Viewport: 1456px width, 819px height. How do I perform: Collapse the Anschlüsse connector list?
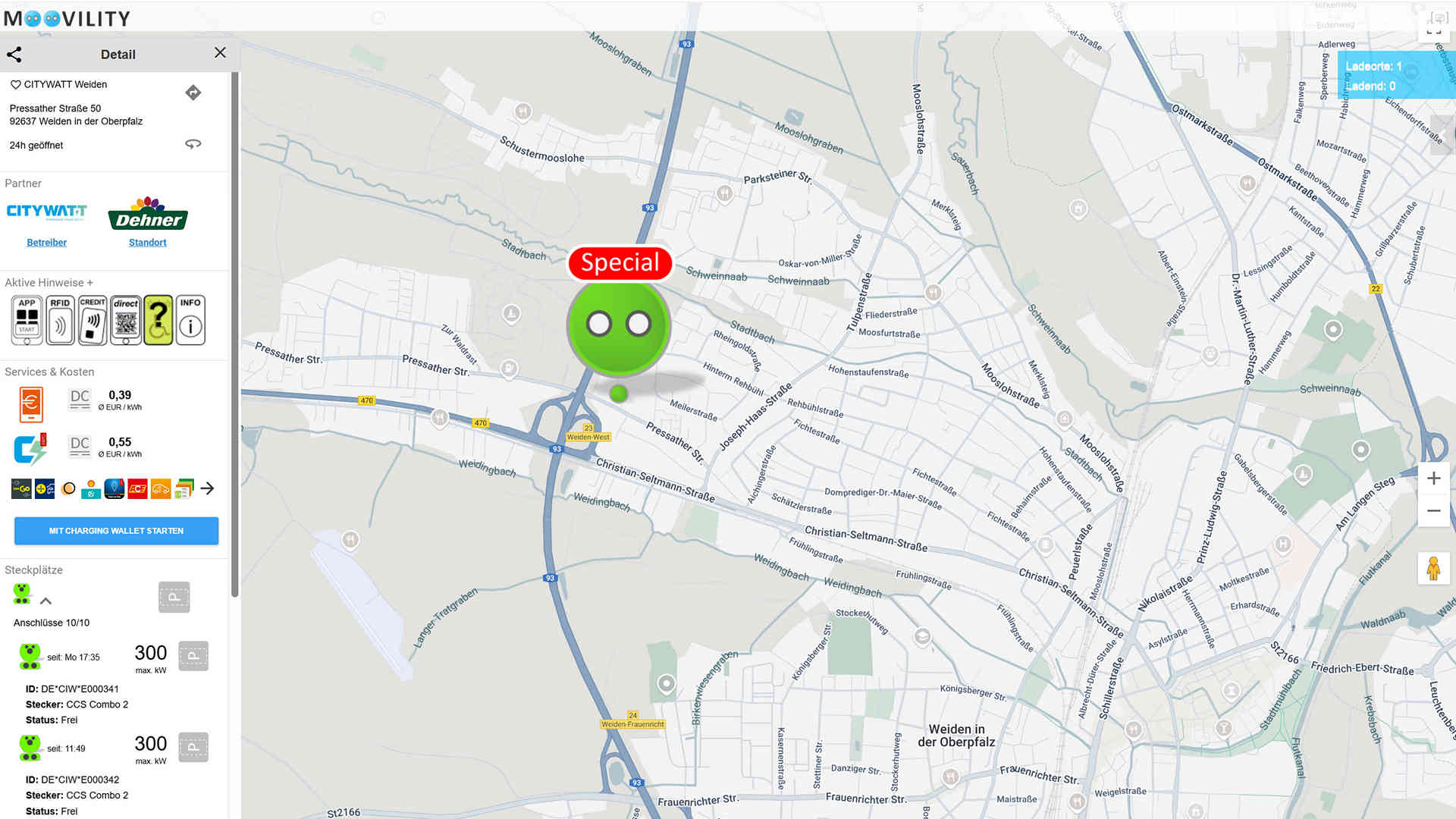point(45,601)
